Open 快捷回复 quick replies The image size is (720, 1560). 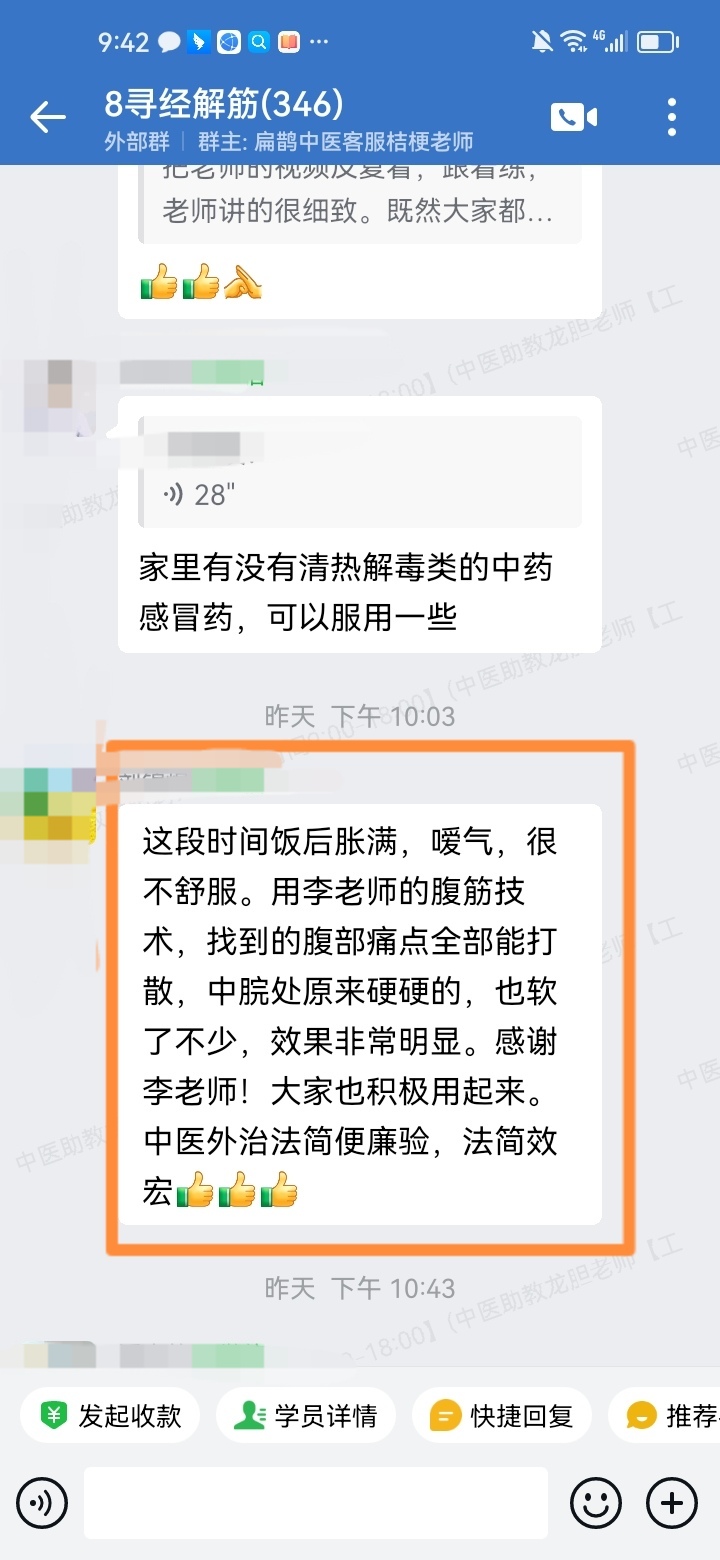[x=502, y=1416]
